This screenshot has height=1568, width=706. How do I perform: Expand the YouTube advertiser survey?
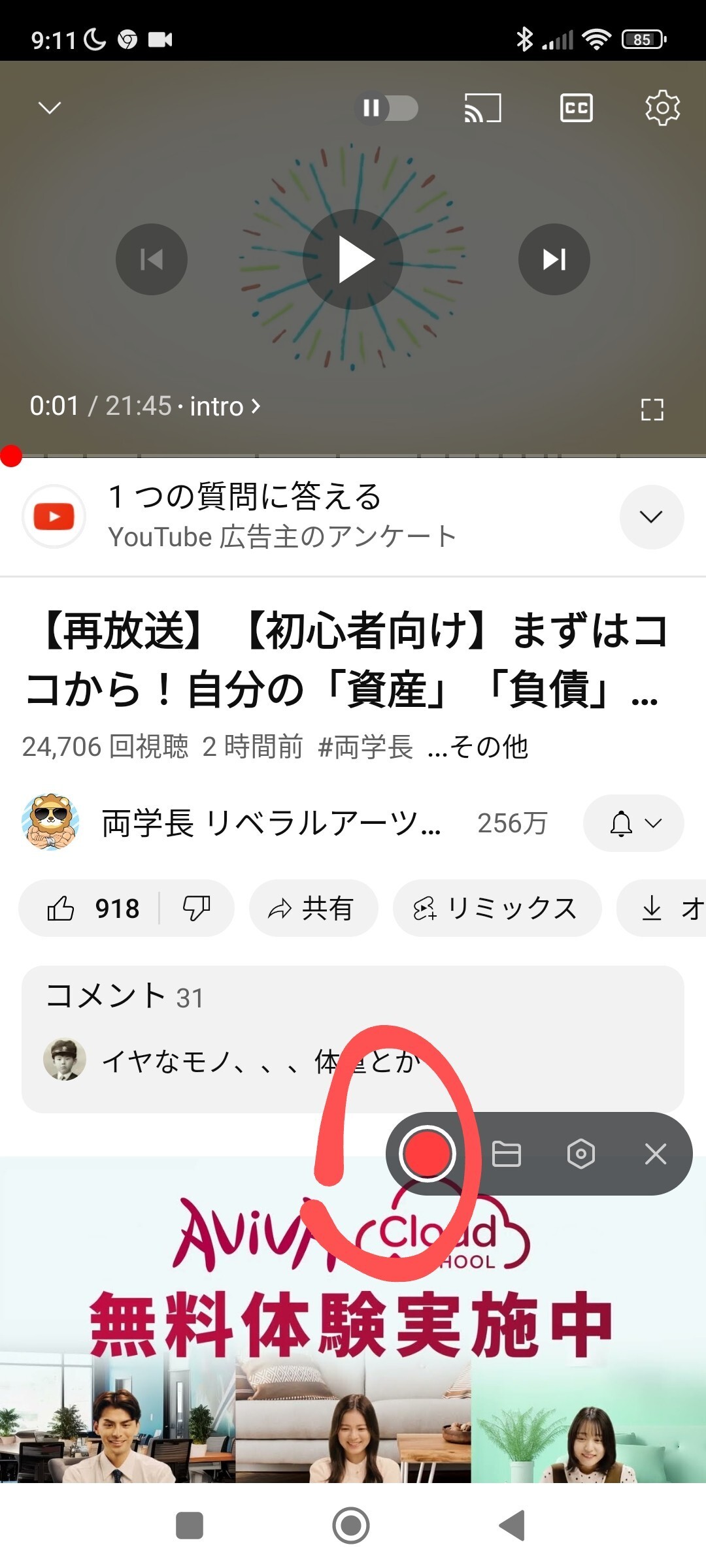652,517
